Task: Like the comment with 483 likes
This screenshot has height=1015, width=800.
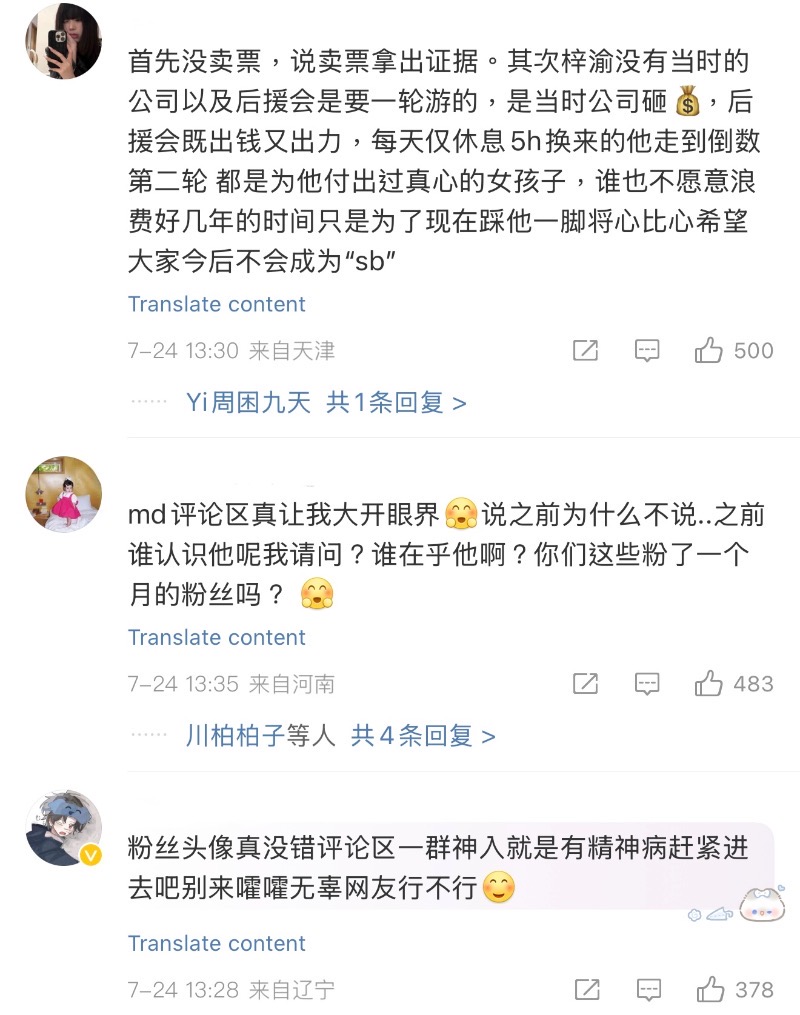Action: (x=710, y=684)
